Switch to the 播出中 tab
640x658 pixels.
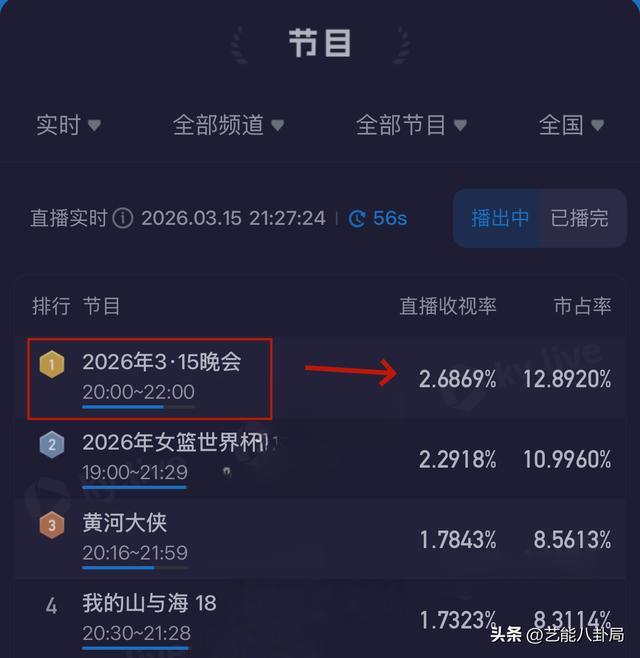(499, 218)
